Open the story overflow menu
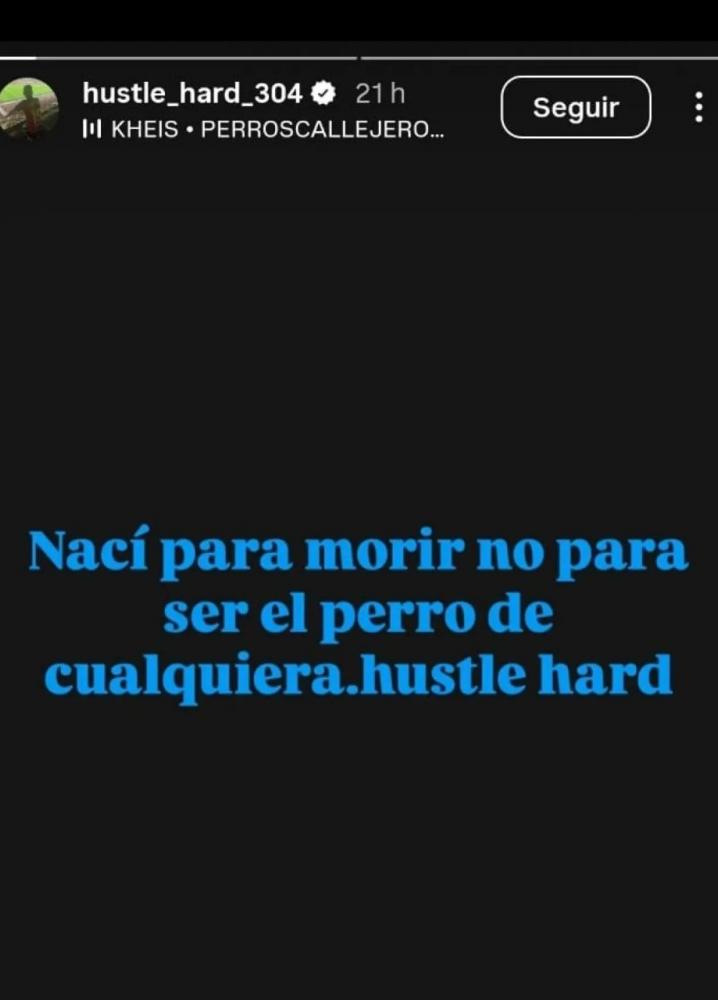This screenshot has height=1000, width=718. coord(698,107)
